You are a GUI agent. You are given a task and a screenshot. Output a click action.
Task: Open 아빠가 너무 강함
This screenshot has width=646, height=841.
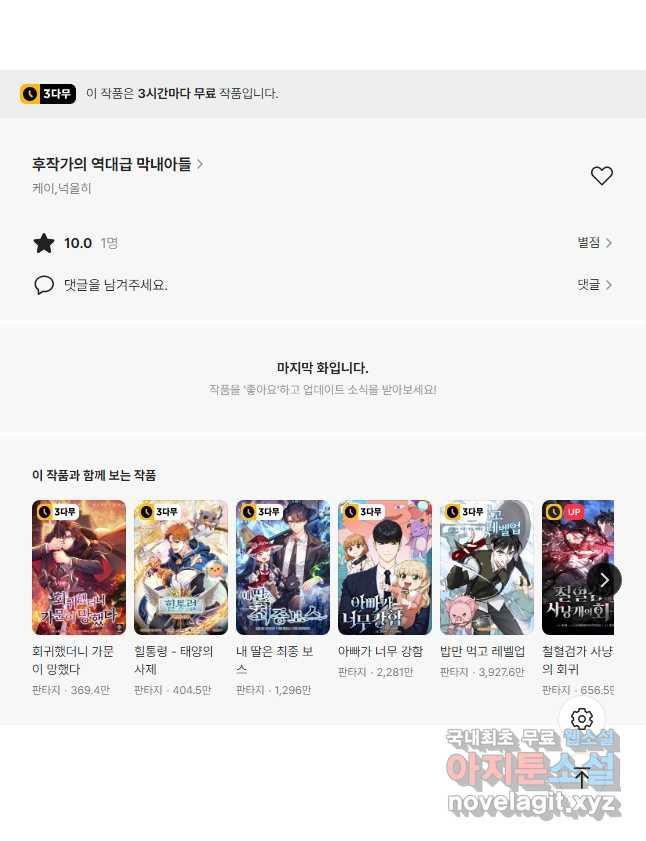(x=385, y=568)
